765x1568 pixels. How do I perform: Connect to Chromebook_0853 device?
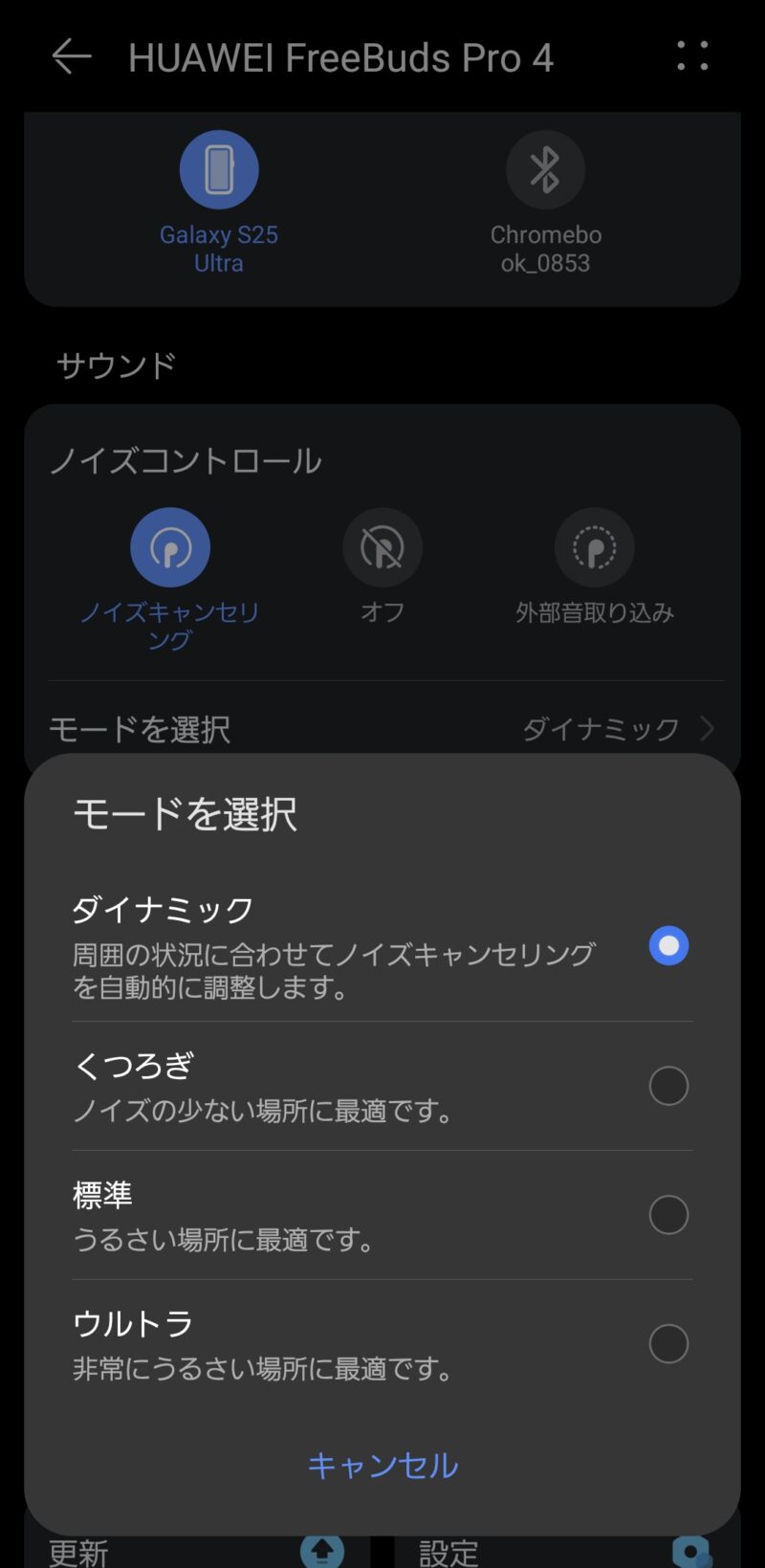545,170
